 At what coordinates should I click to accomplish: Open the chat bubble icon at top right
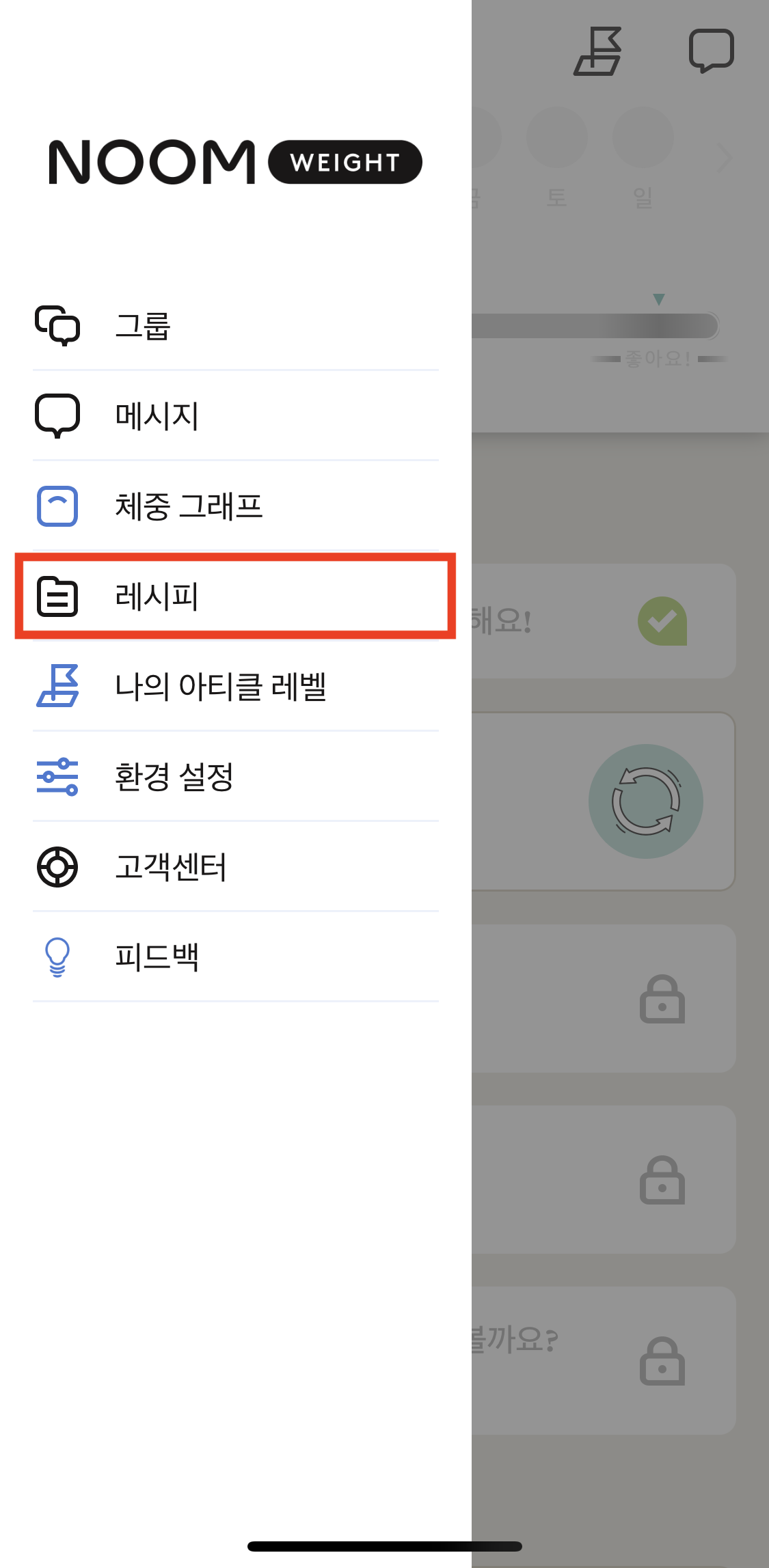coord(711,51)
